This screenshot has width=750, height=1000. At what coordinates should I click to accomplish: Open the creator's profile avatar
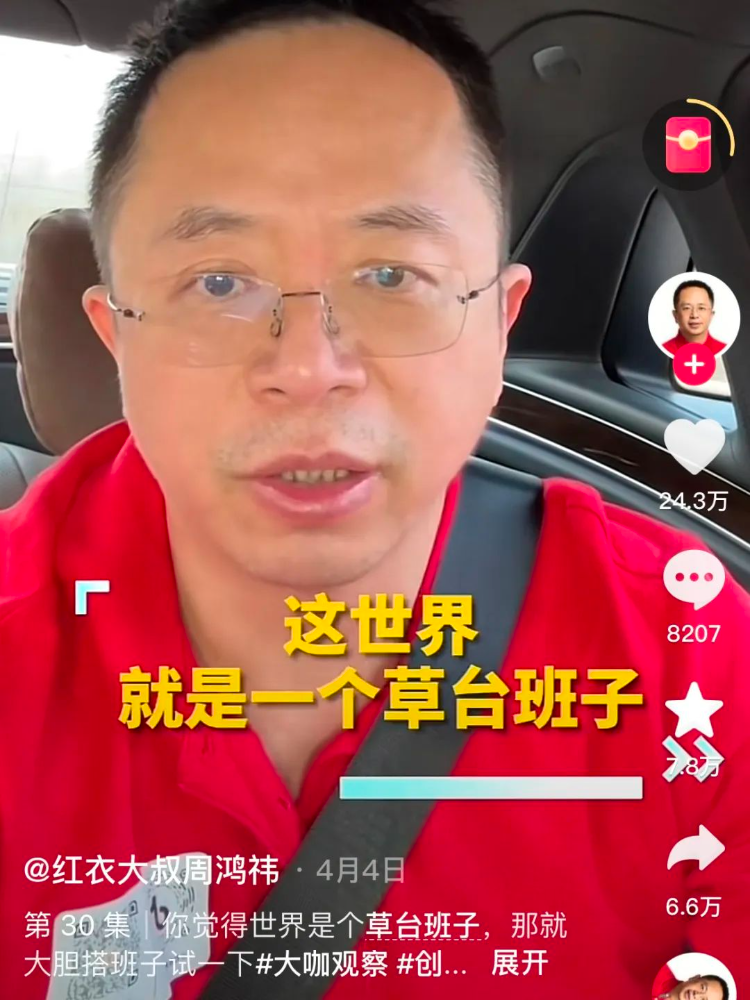point(693,313)
